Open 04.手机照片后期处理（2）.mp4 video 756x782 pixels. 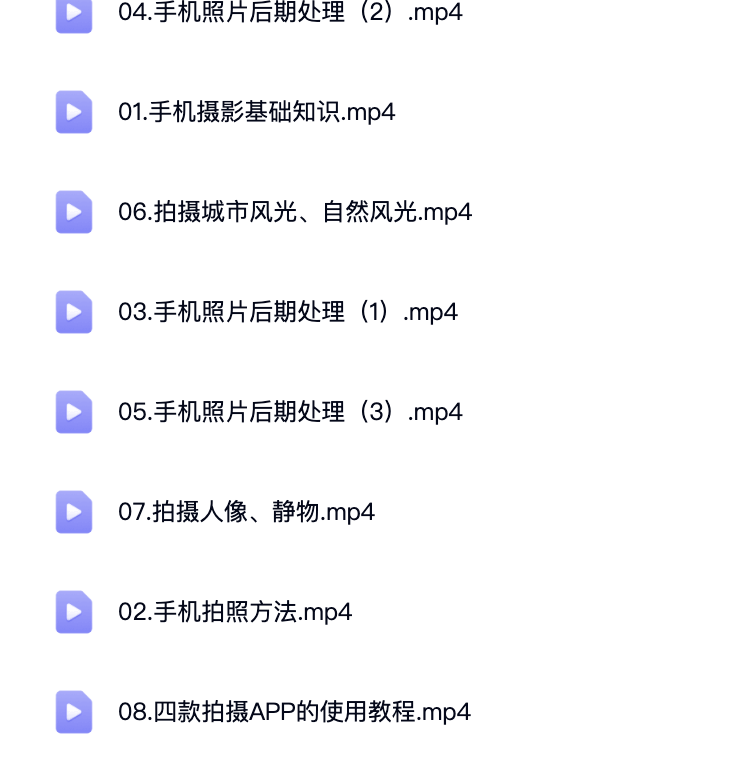click(290, 13)
